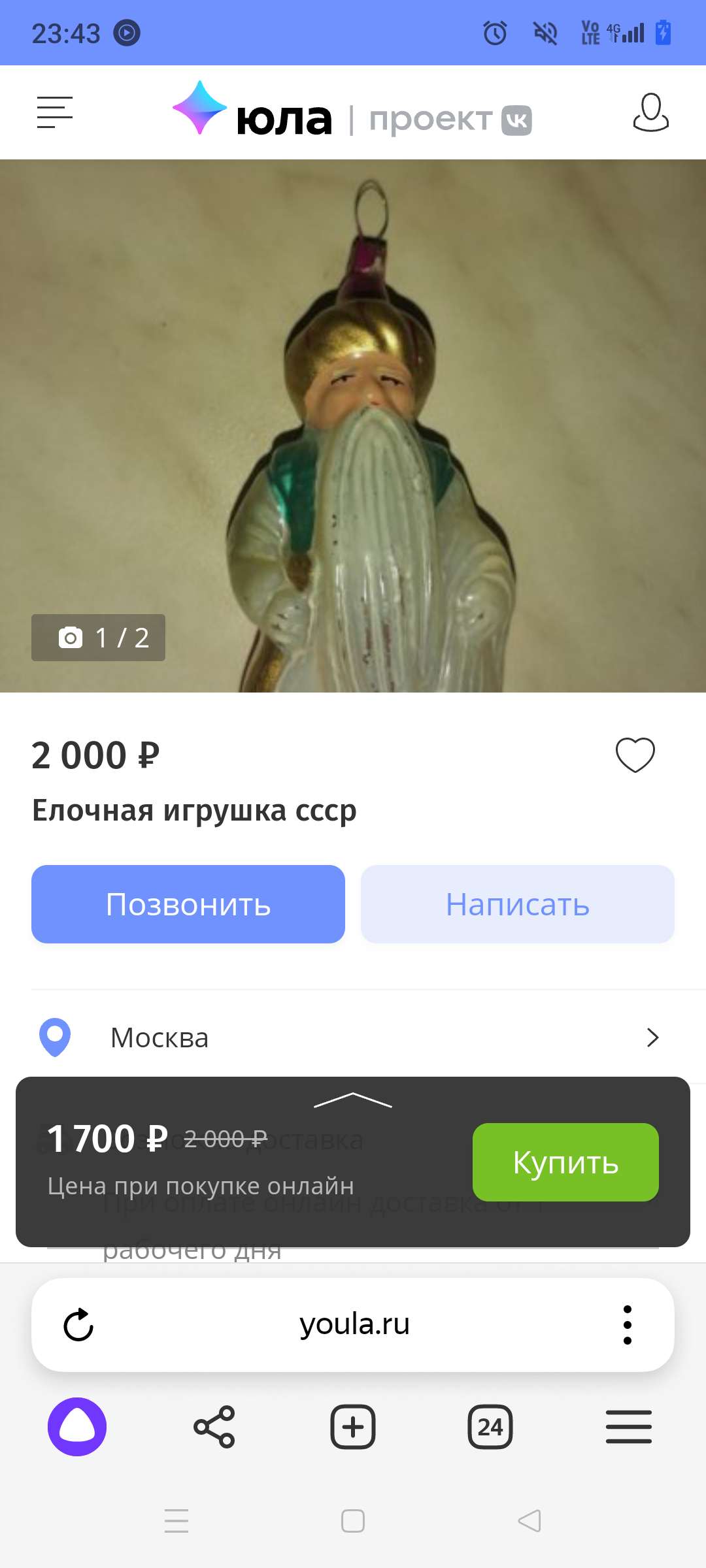Tap the green Купить button

click(565, 1162)
